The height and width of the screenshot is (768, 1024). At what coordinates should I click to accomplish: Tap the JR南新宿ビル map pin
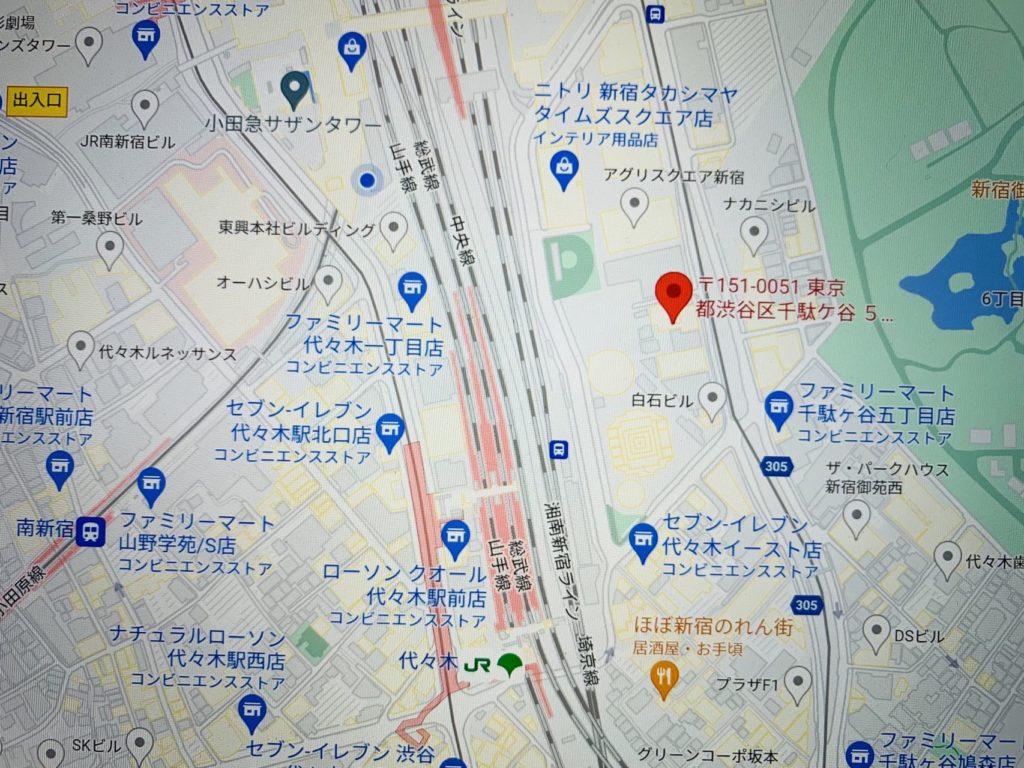[145, 107]
